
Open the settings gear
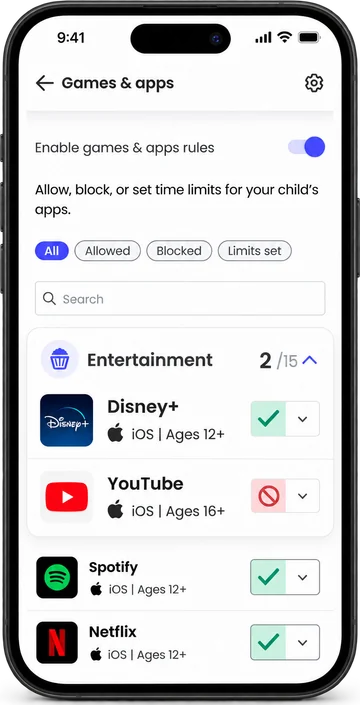(314, 83)
